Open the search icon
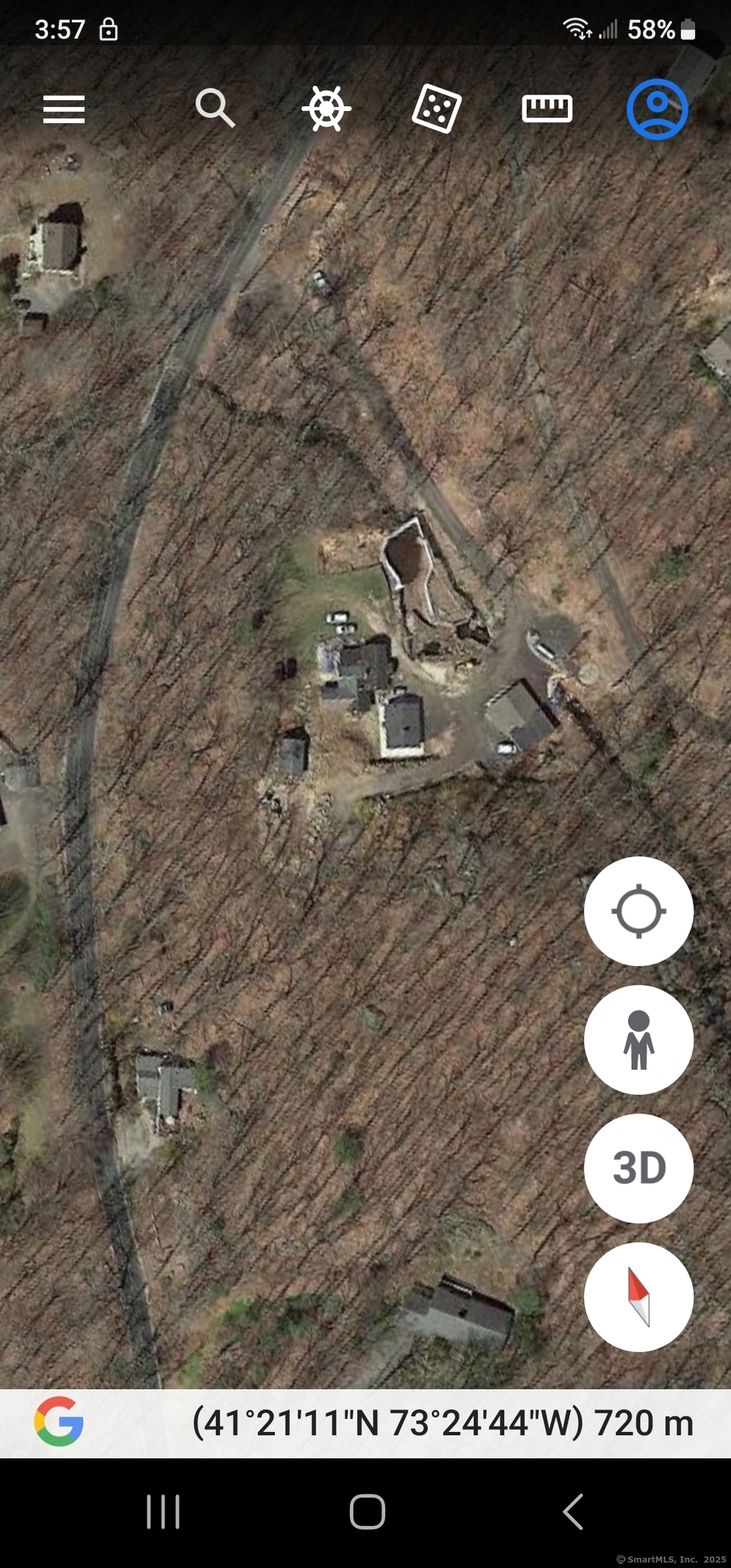The image size is (731, 1568). tap(216, 109)
